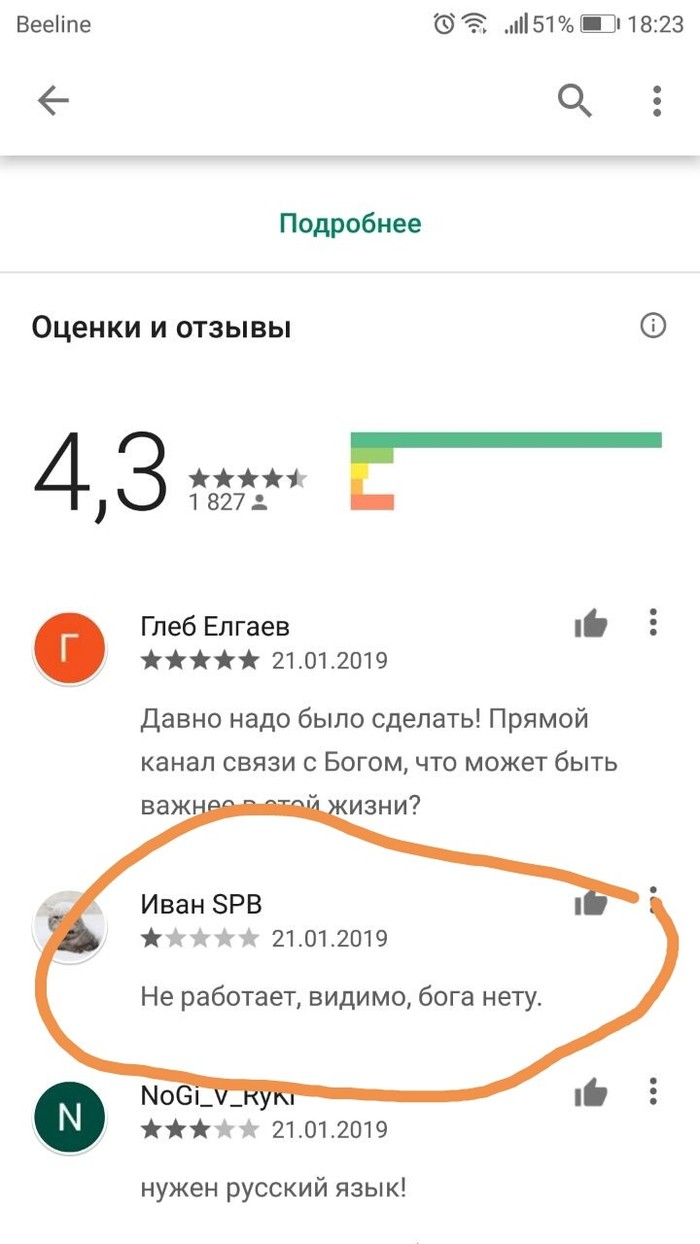
Task: Mark Глеб Елгаев's review as helpful
Action: pos(591,625)
